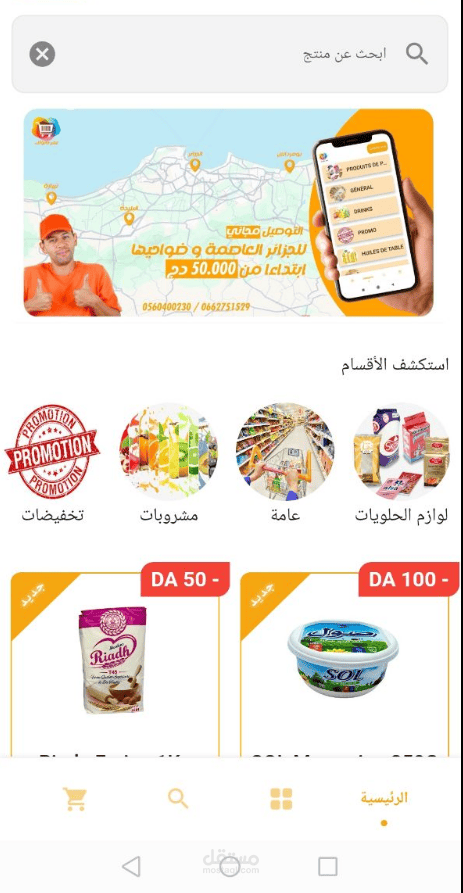Clear the search box with the X
Screen dimensions: 463x893
tap(42, 54)
